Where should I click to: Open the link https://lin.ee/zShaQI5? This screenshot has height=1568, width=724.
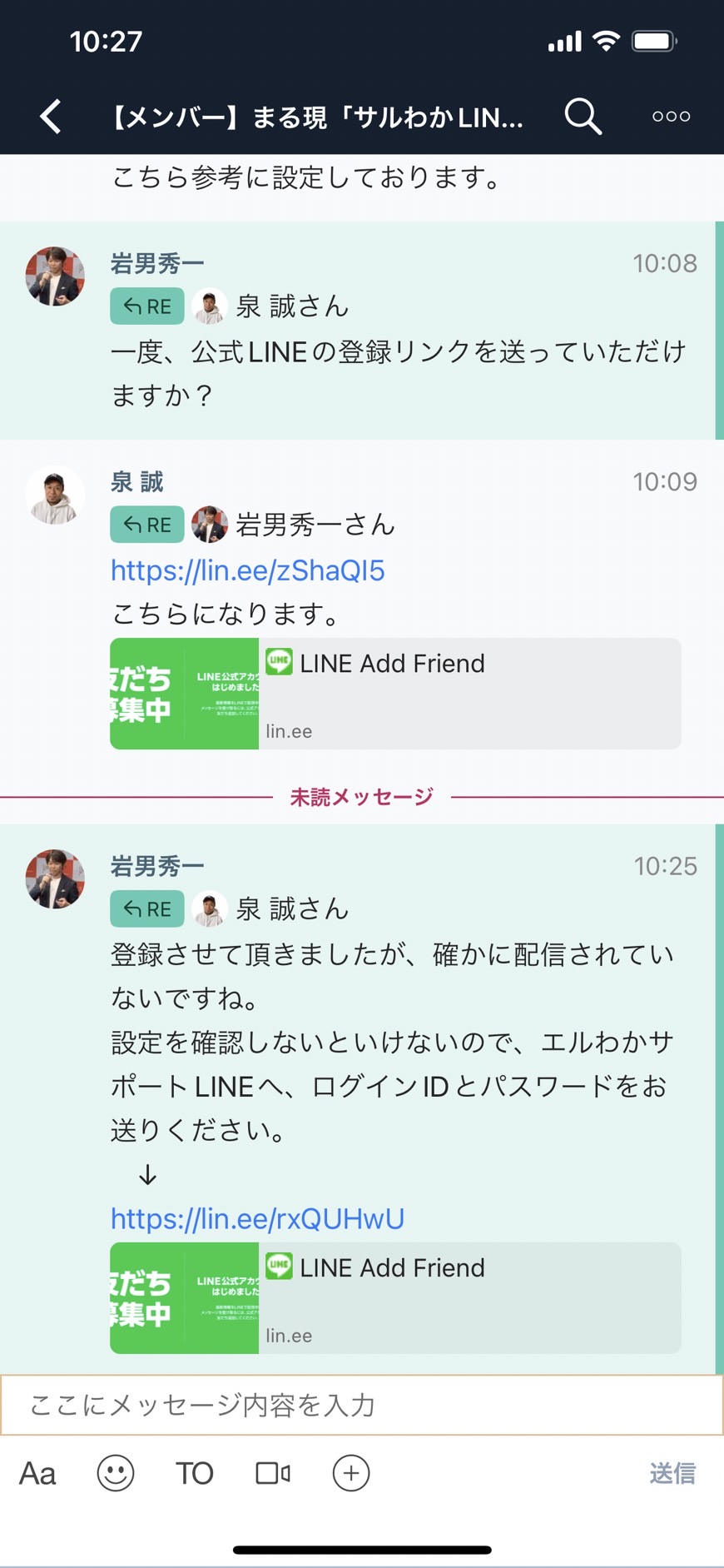click(247, 570)
